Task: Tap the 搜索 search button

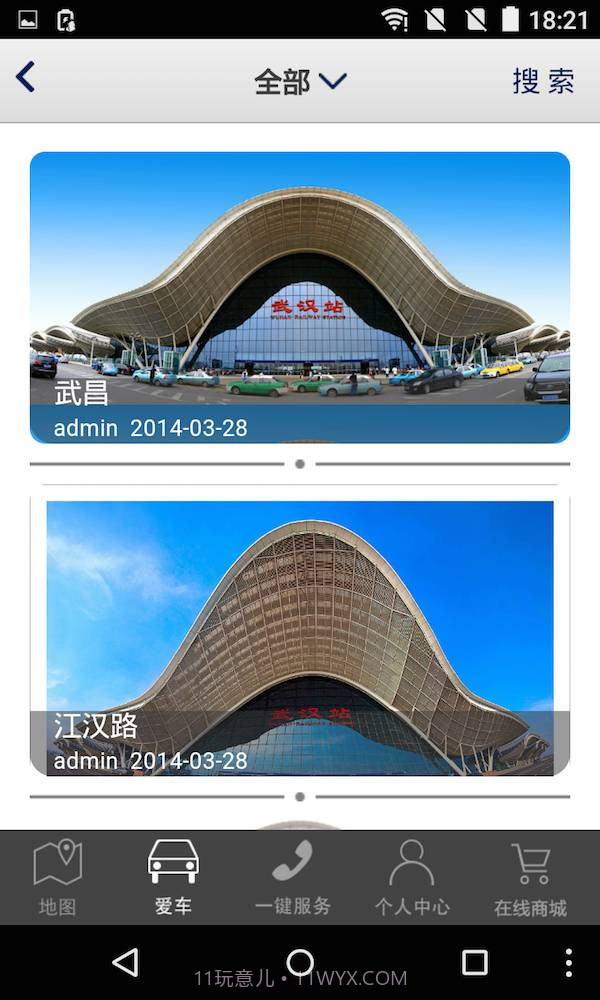Action: (x=543, y=81)
